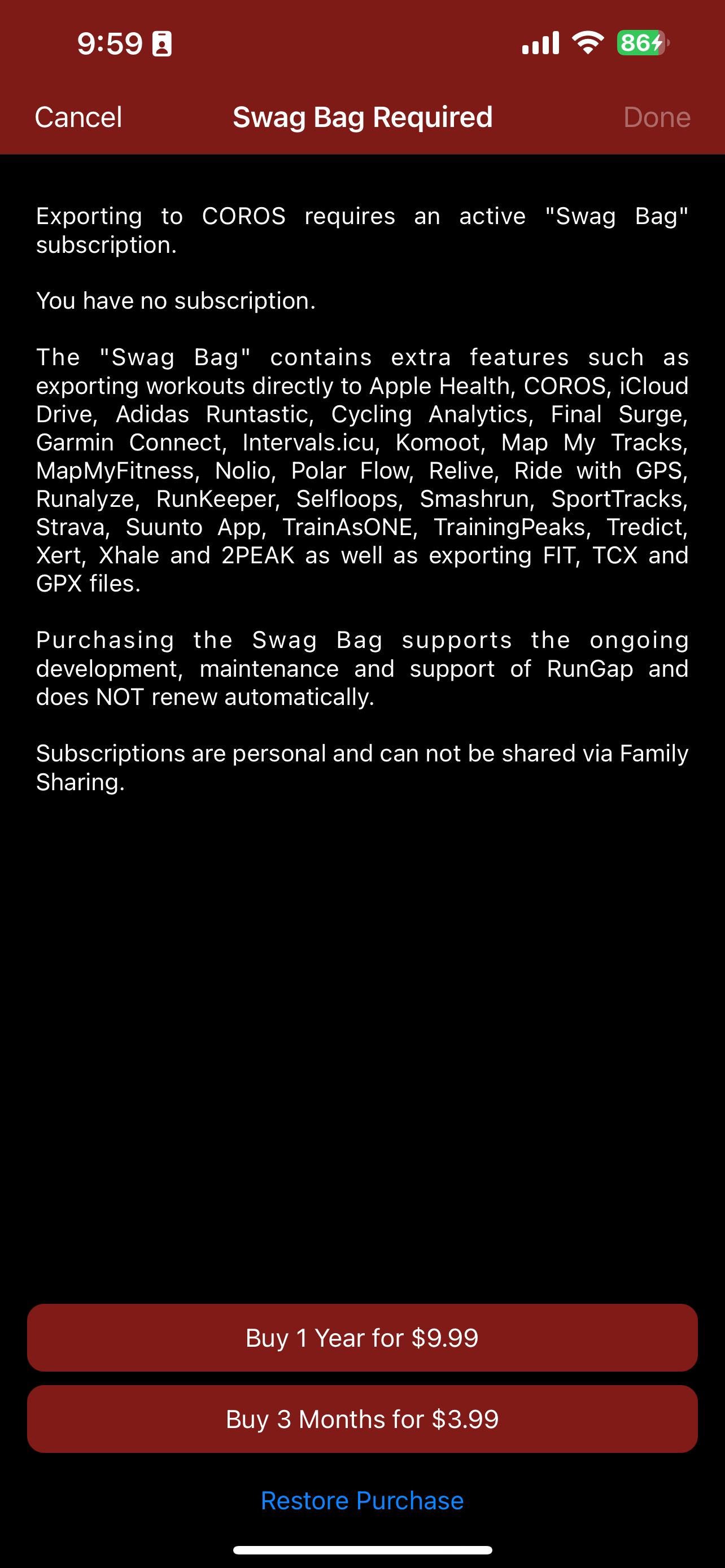The width and height of the screenshot is (725, 1568).
Task: Cancel the Swag Bag purchase screen
Action: coord(78,117)
